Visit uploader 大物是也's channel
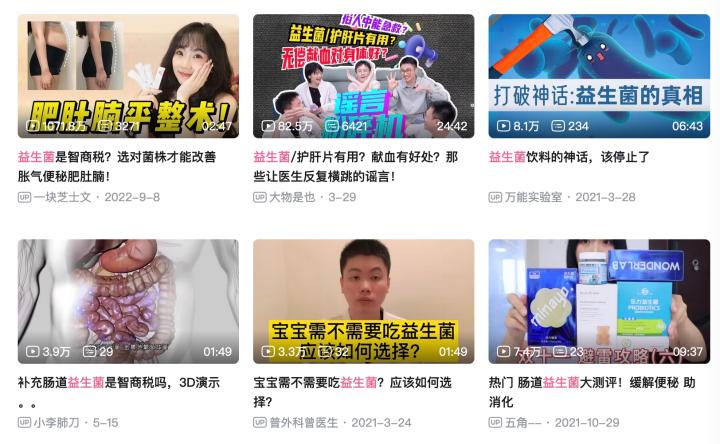This screenshot has width=720, height=444. [292, 197]
